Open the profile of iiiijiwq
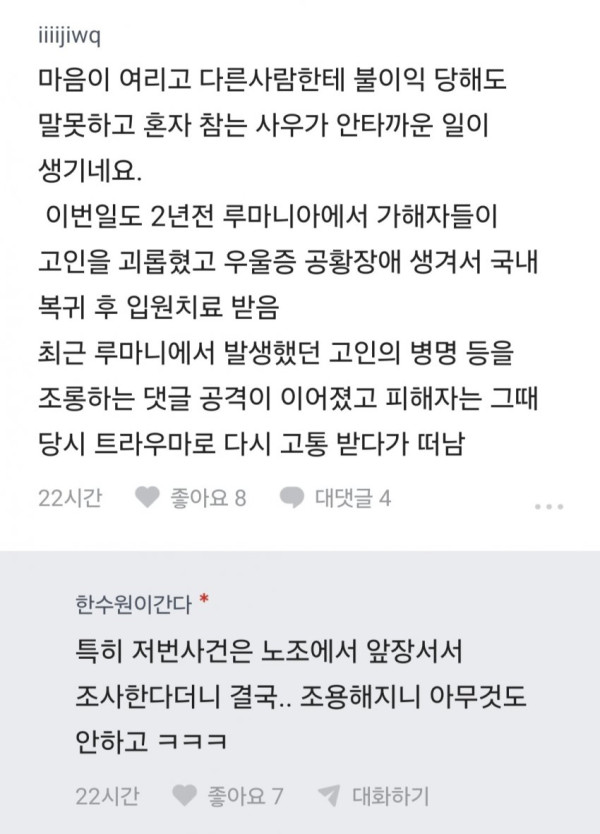Screen dimensions: 600x834 click(x=69, y=37)
